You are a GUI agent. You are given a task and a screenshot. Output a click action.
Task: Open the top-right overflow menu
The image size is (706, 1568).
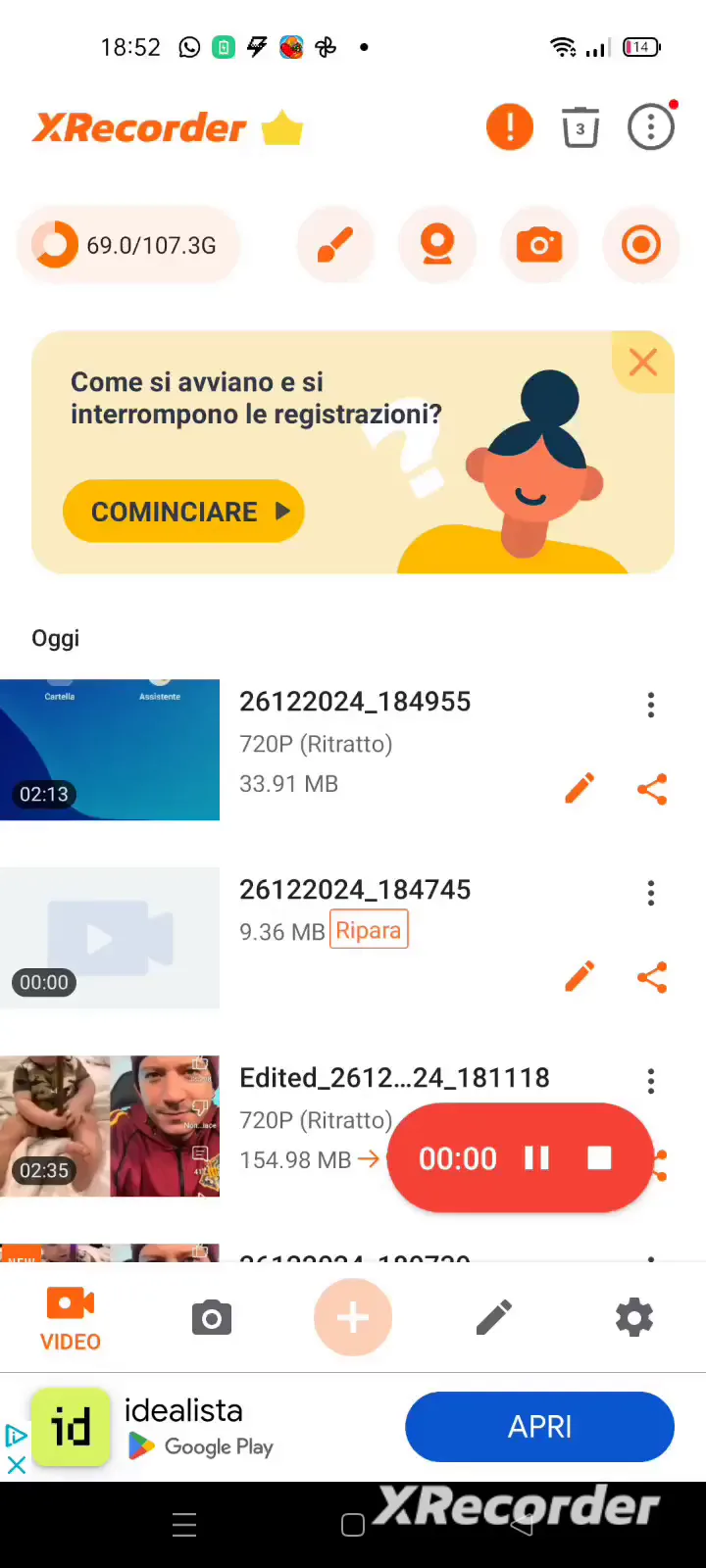point(651,127)
